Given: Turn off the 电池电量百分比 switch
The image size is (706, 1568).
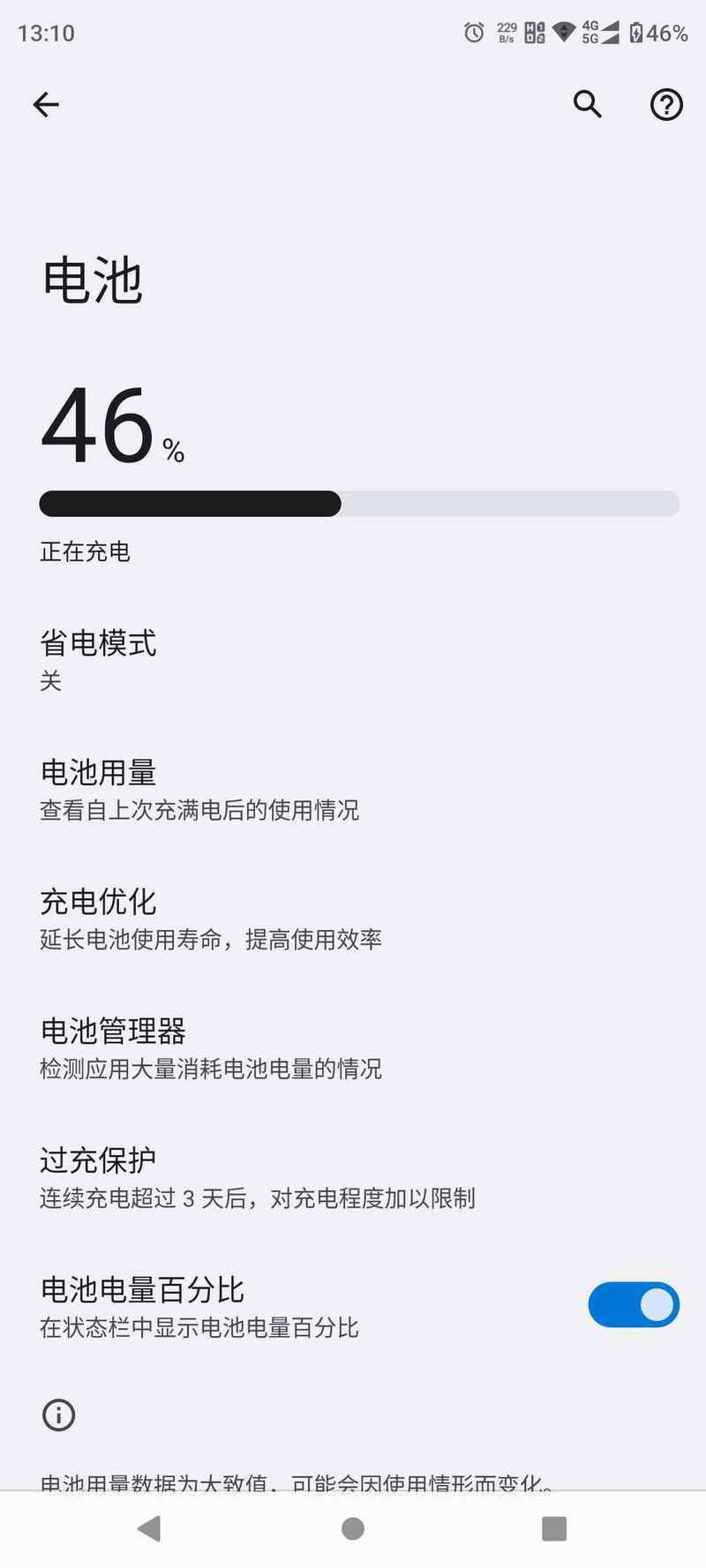Looking at the screenshot, I should pyautogui.click(x=634, y=1305).
